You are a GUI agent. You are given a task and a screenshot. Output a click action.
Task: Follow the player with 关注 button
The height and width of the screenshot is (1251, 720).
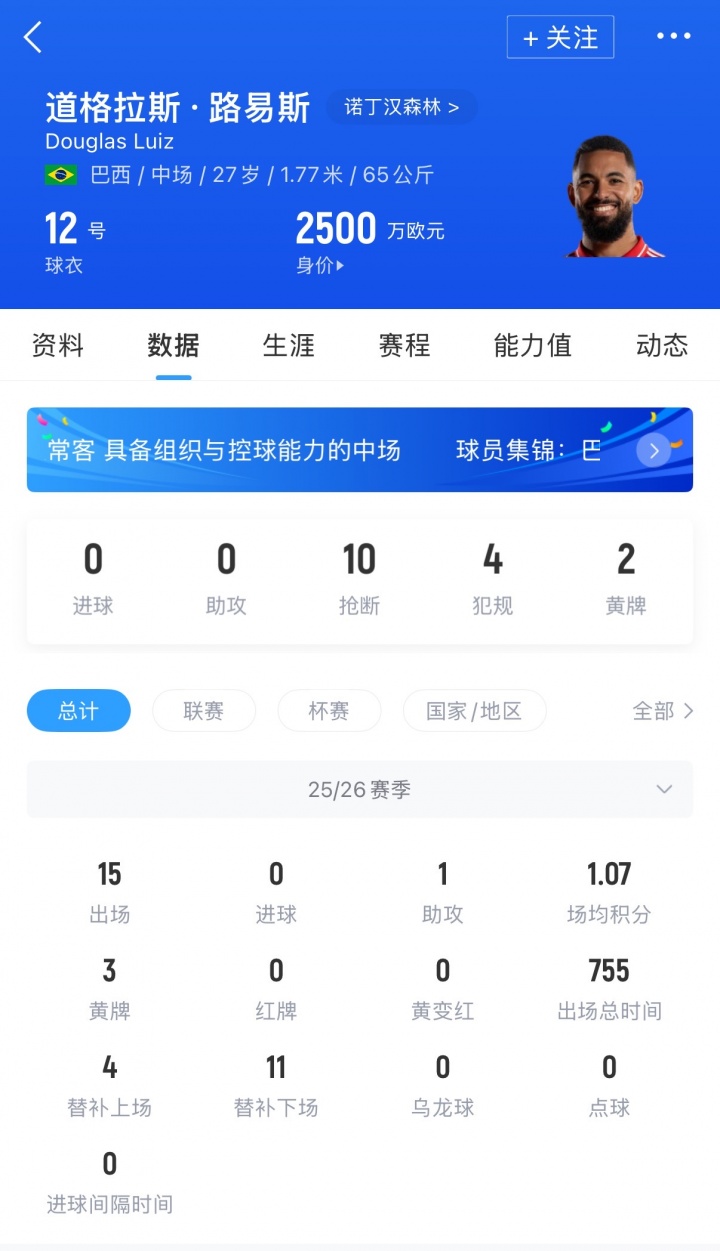tap(560, 38)
